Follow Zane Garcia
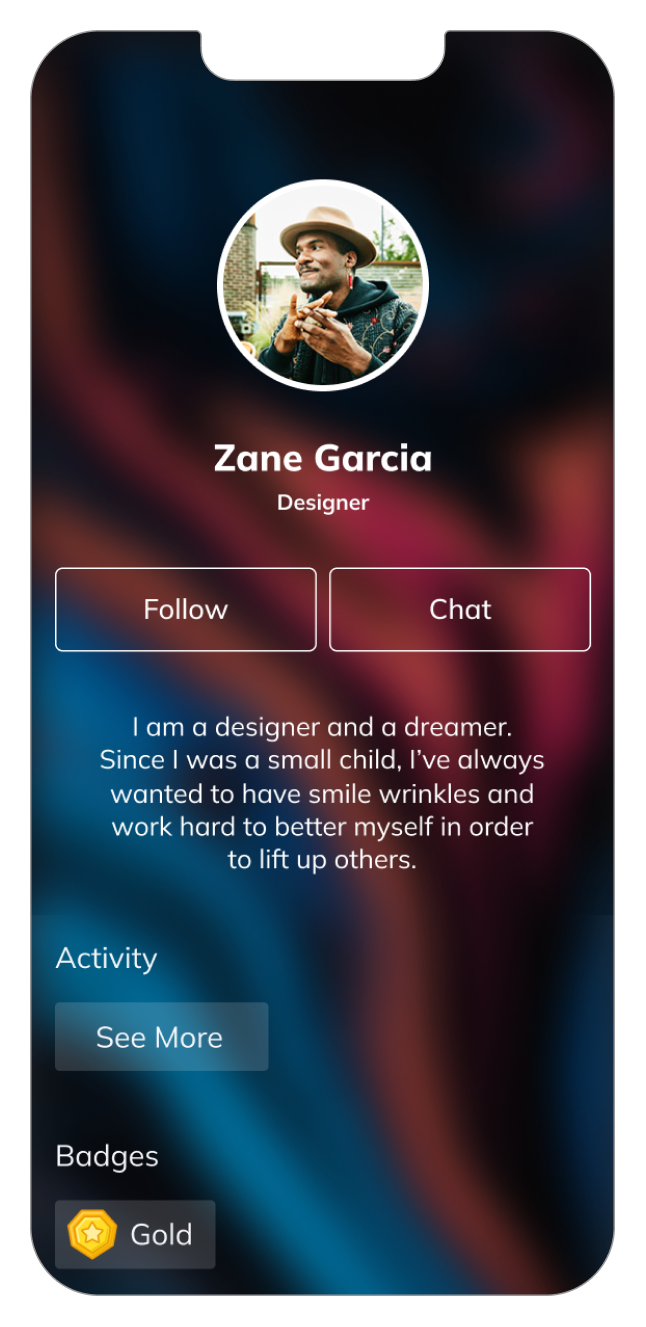This screenshot has height=1327, width=646. coord(185,609)
